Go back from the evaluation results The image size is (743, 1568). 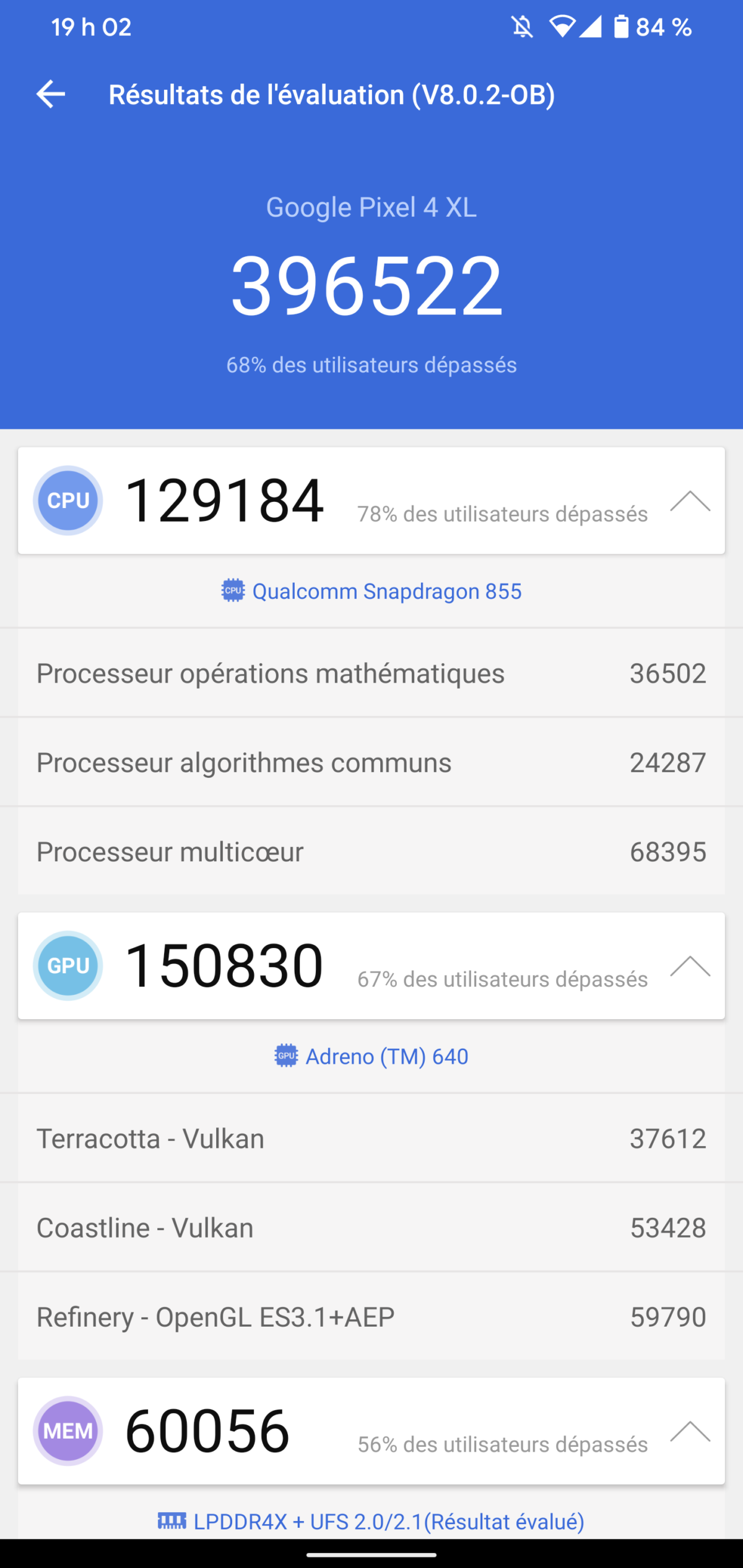click(x=51, y=95)
